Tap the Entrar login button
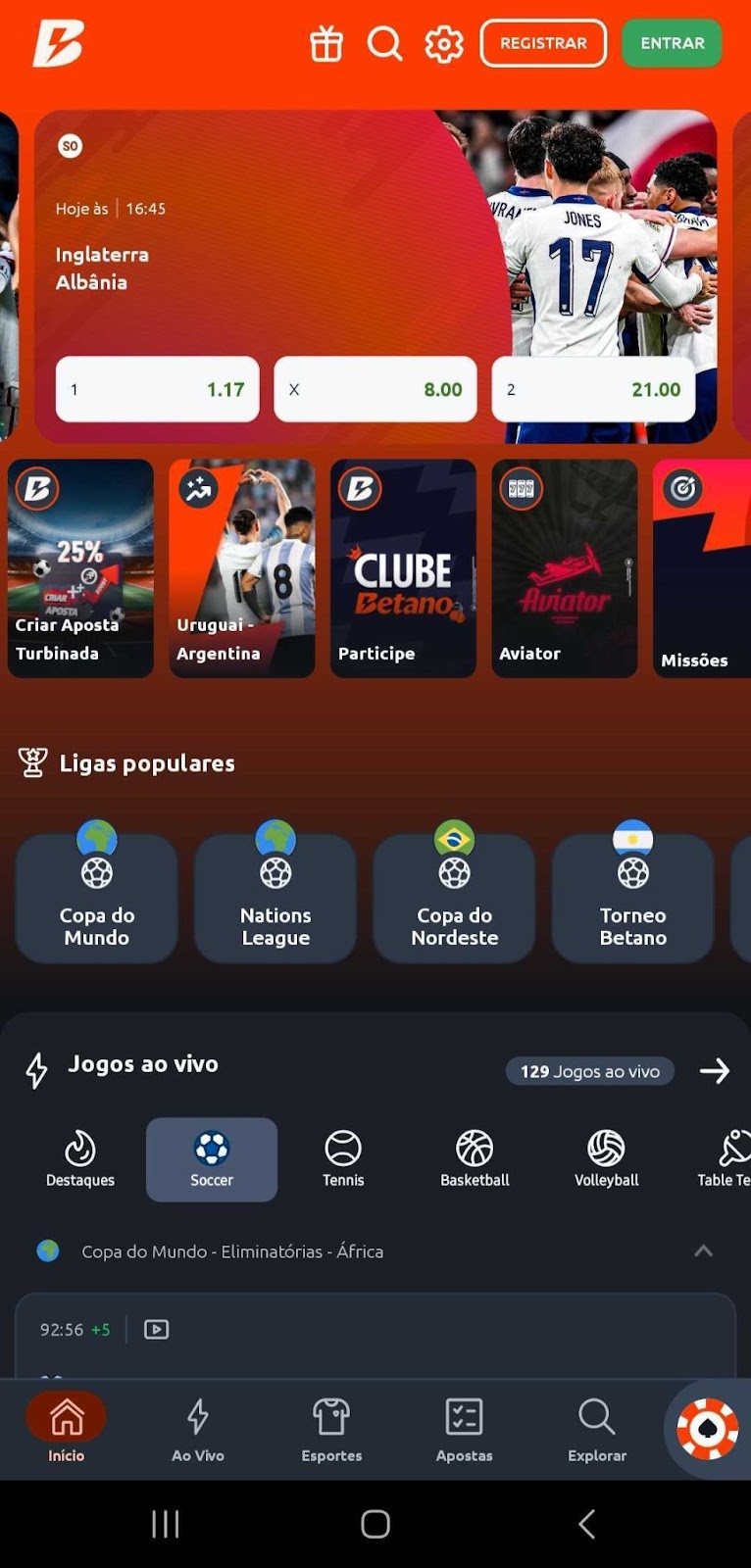Screen dimensions: 751x1568 point(673,44)
